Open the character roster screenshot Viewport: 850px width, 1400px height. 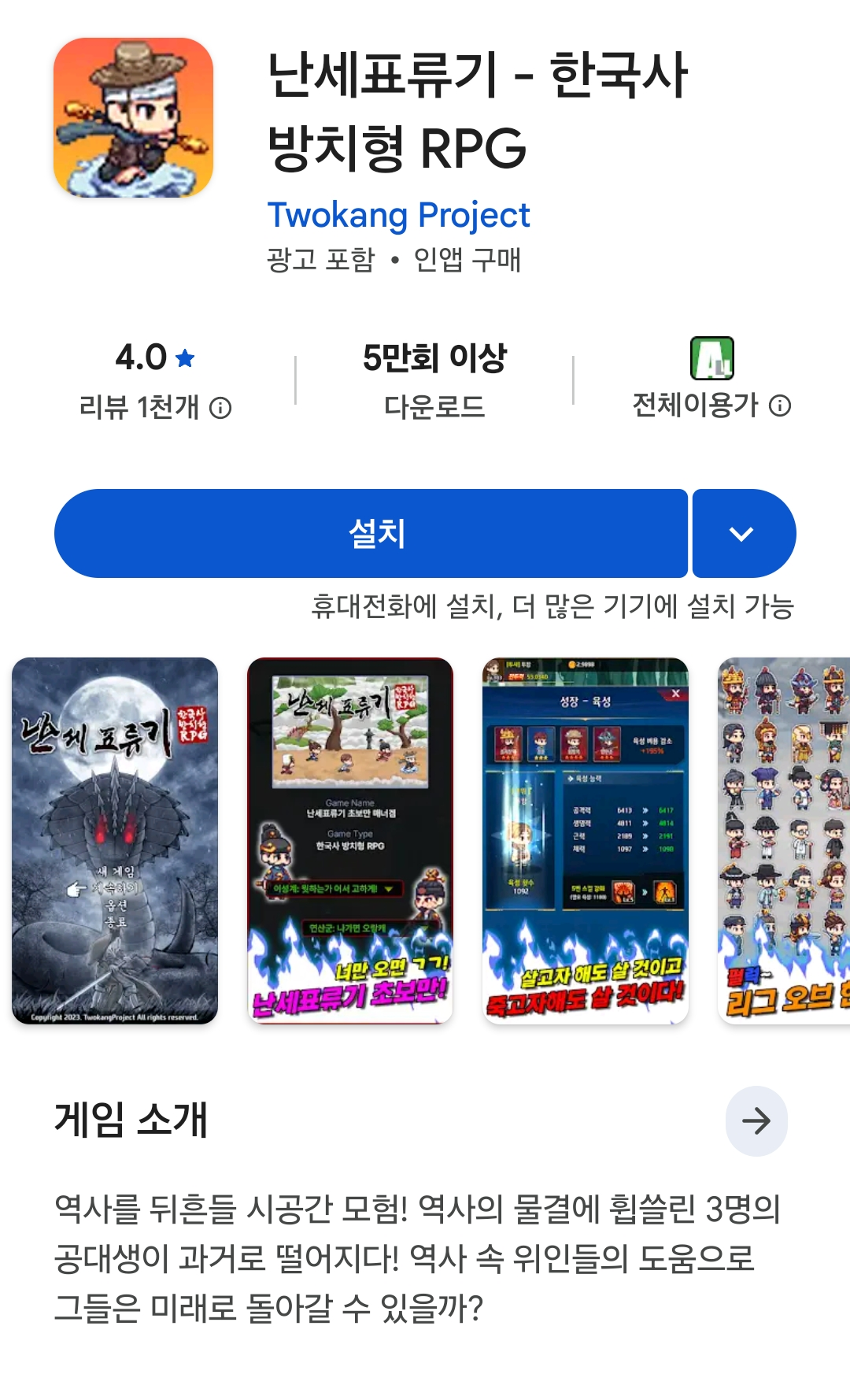[x=784, y=840]
